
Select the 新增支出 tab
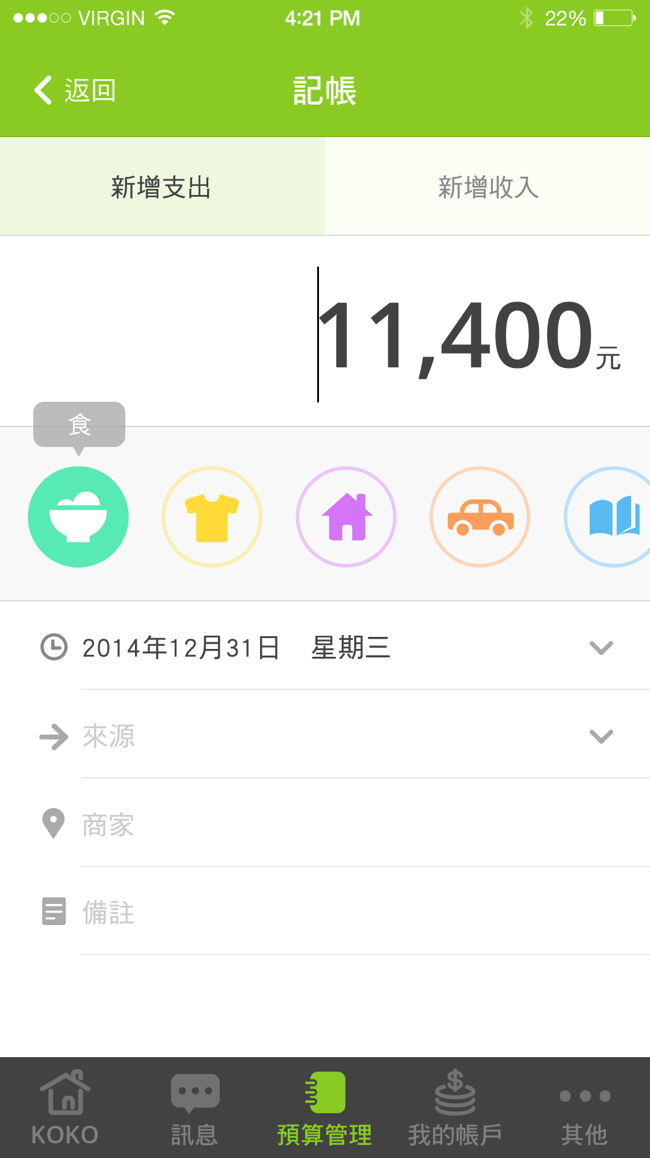click(x=162, y=187)
